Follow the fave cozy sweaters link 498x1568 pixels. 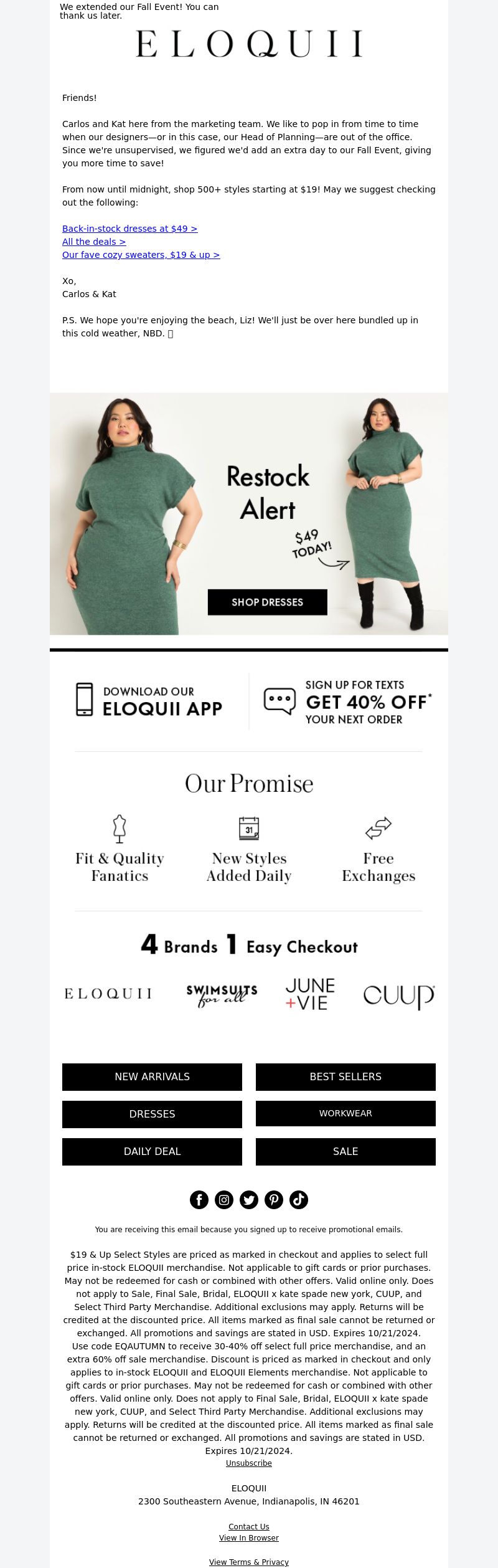click(141, 255)
